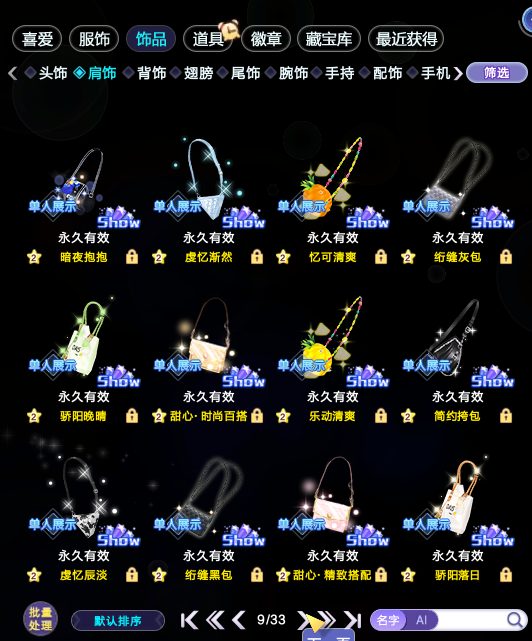The height and width of the screenshot is (641, 532).
Task: Open the 道具 tab
Action: coord(208,39)
